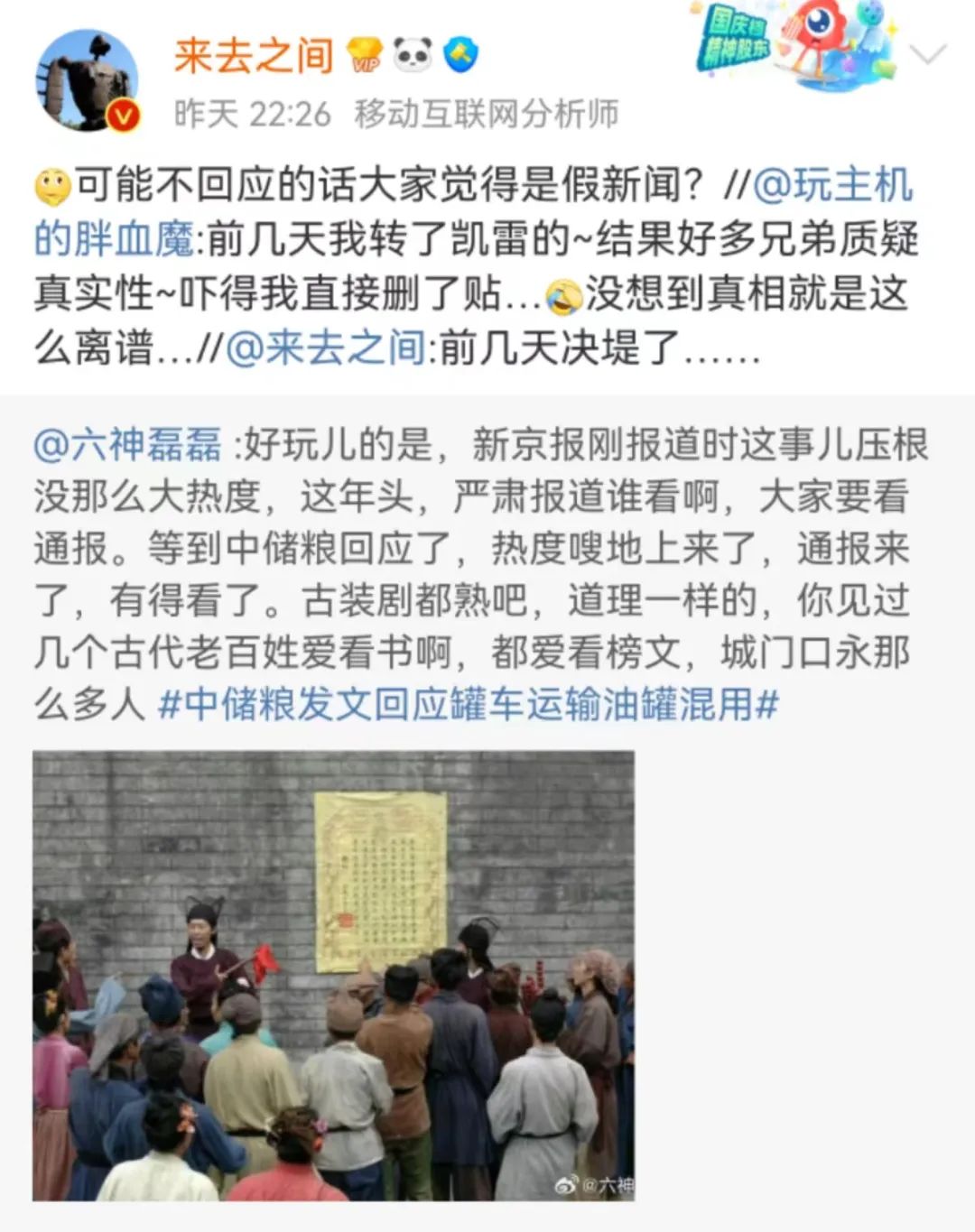Expand the post options chevron
This screenshot has width=975, height=1232.
[927, 54]
